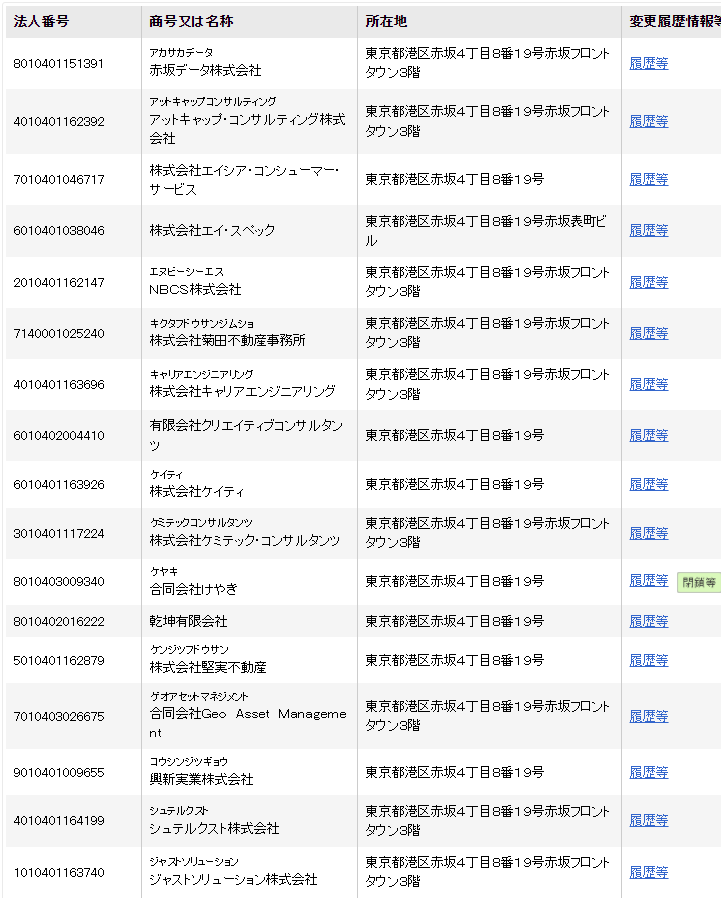The width and height of the screenshot is (721, 898).
Task: Open 履歴等 link for 赤坂データ株式会社
Action: pyautogui.click(x=648, y=63)
